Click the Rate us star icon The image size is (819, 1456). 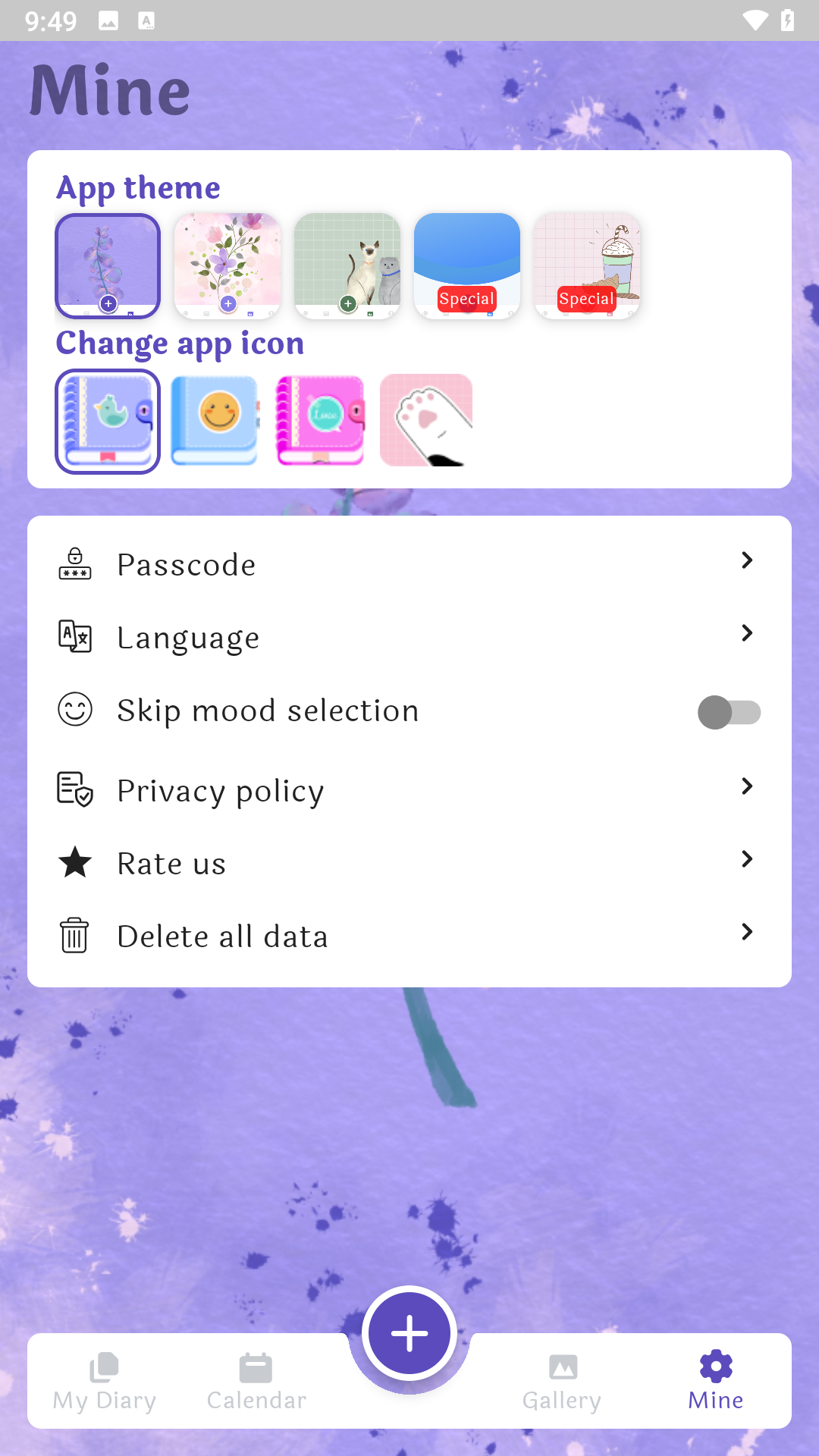pyautogui.click(x=74, y=862)
